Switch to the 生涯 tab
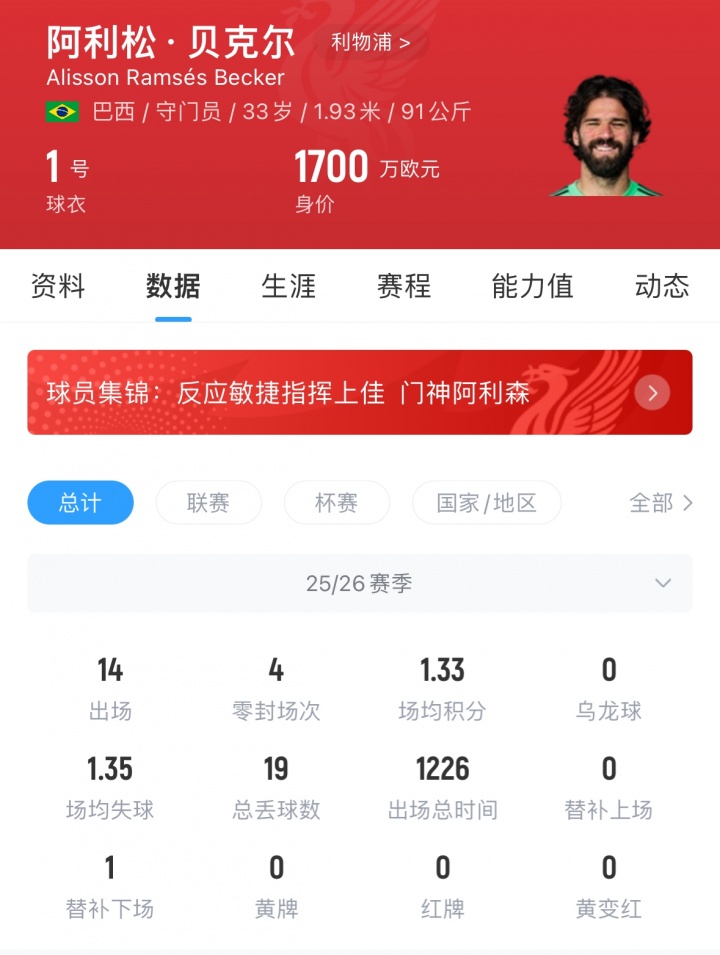This screenshot has height=955, width=720. click(x=288, y=287)
